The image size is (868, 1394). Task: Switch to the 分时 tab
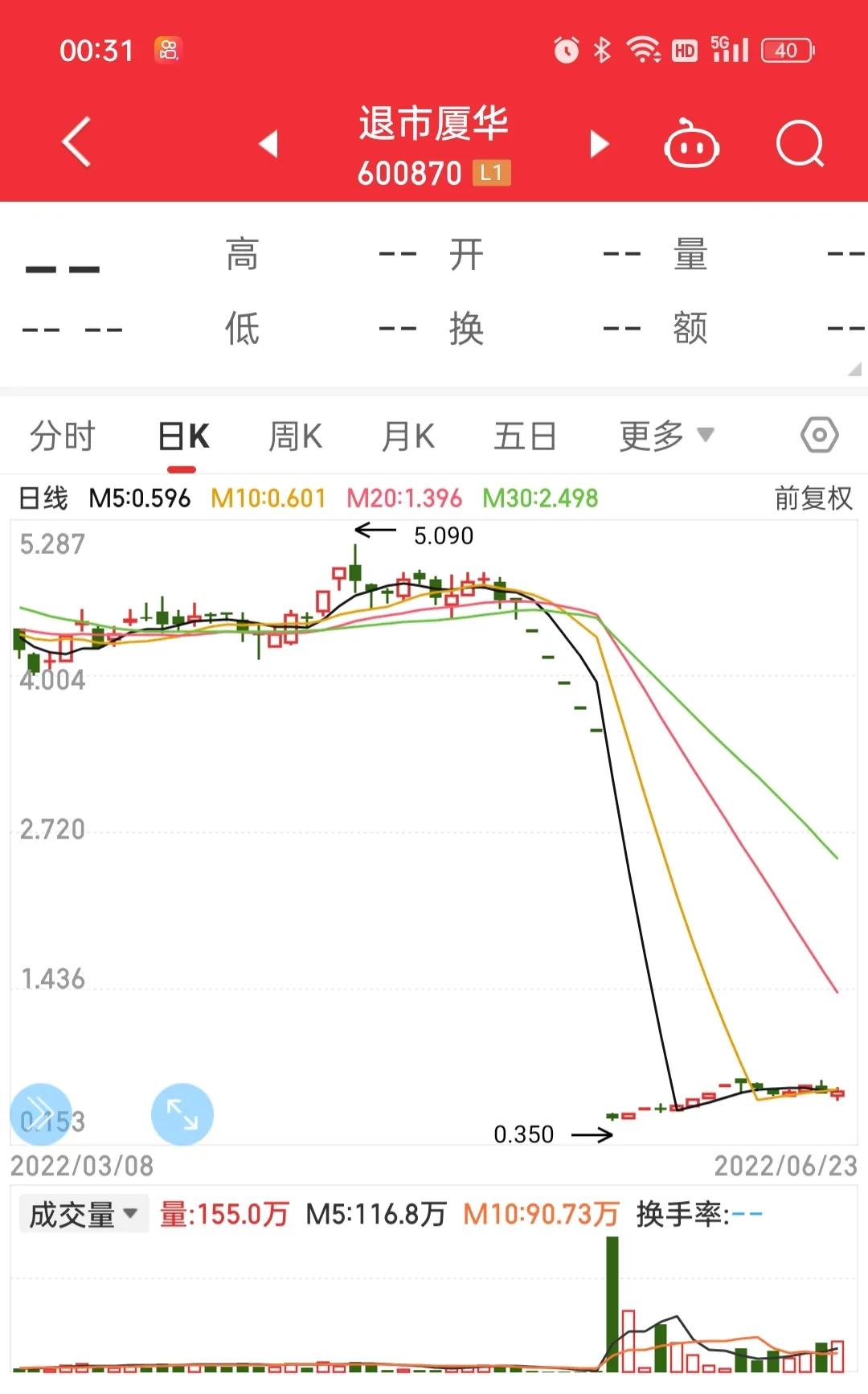[62, 435]
